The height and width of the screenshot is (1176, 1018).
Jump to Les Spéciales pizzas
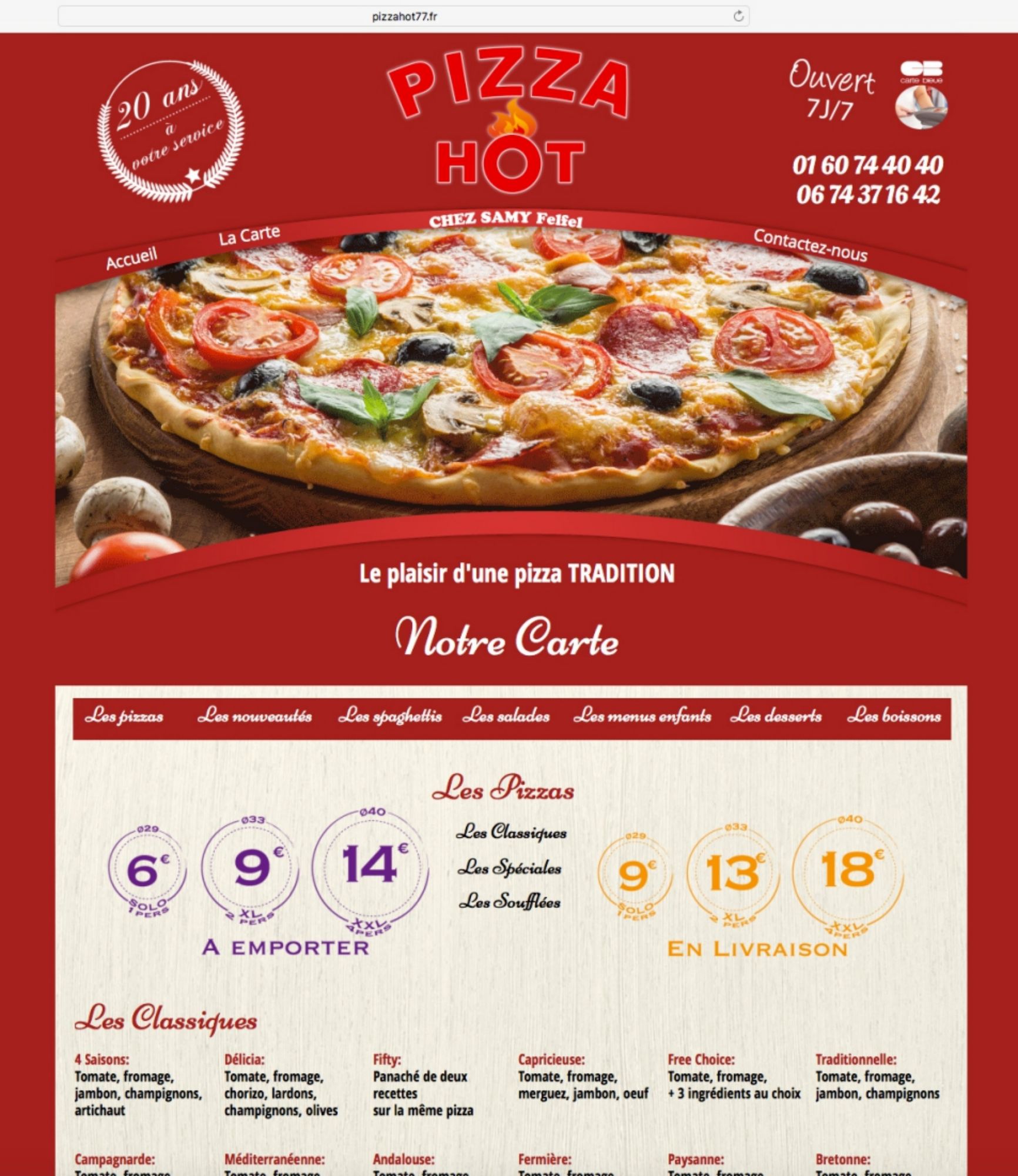click(x=510, y=867)
